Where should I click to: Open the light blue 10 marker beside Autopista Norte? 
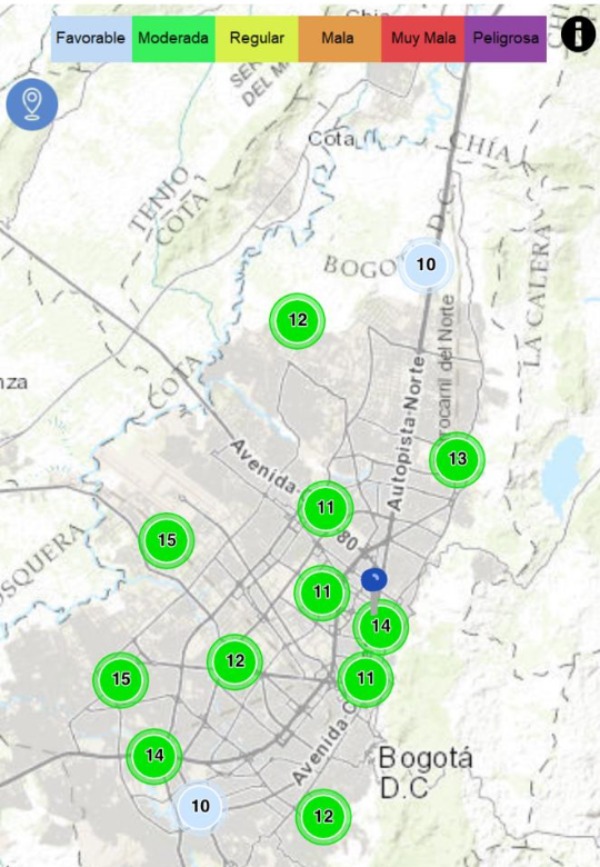[x=426, y=265]
